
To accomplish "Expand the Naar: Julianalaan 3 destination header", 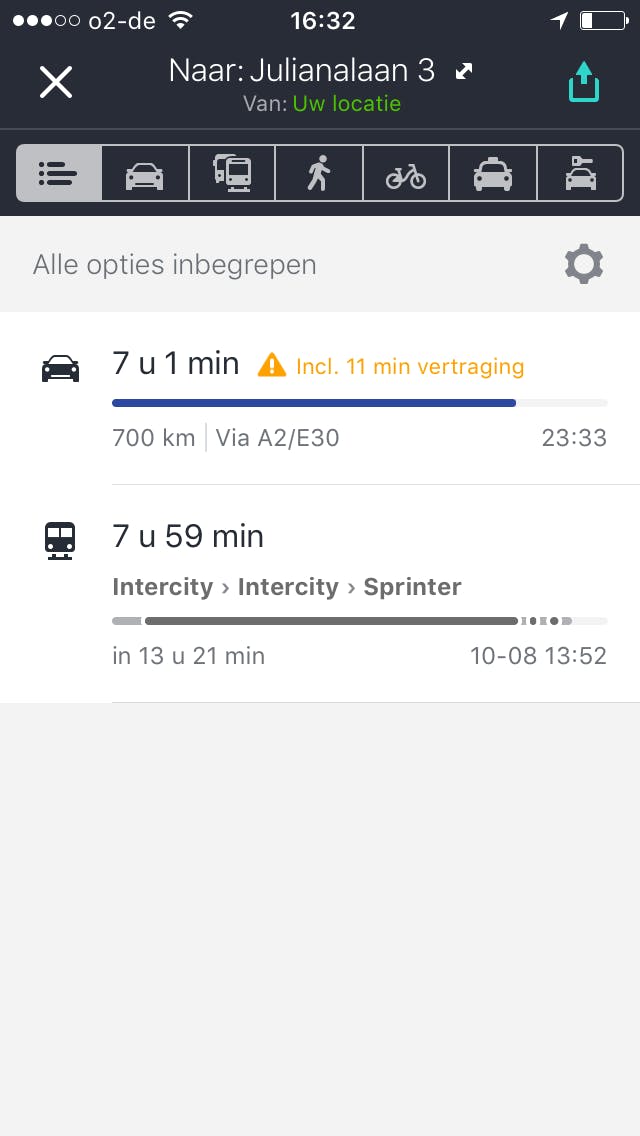I will (x=463, y=71).
